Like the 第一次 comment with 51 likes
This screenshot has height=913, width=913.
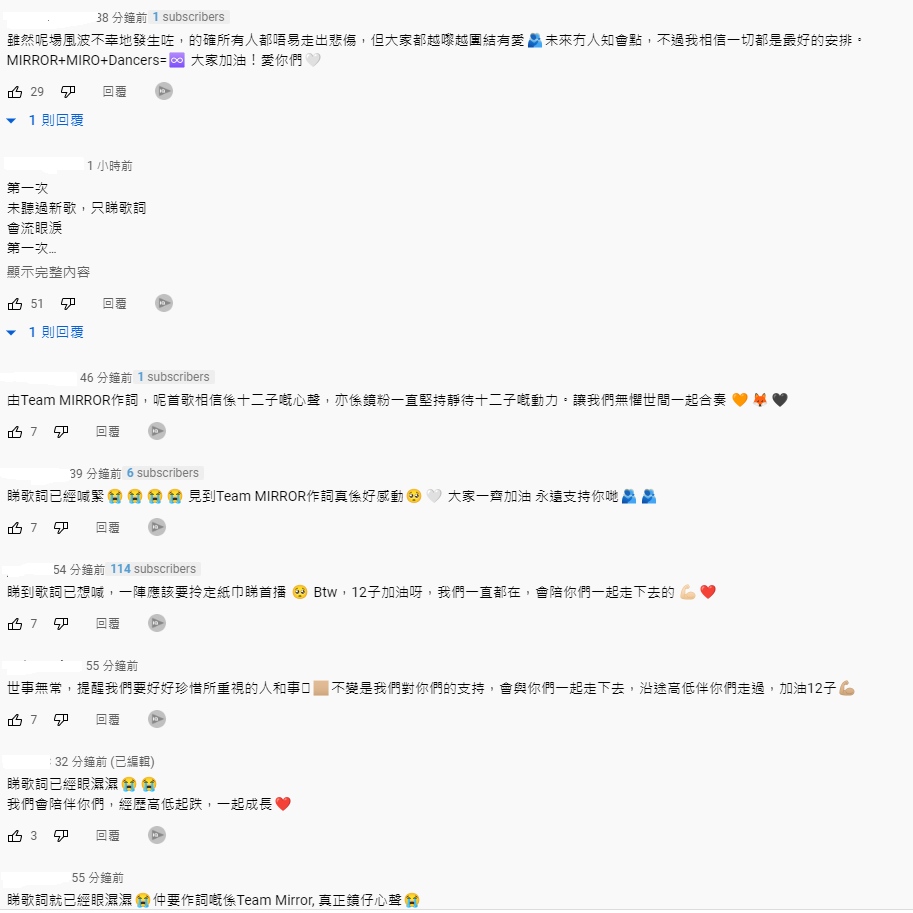(x=15, y=304)
